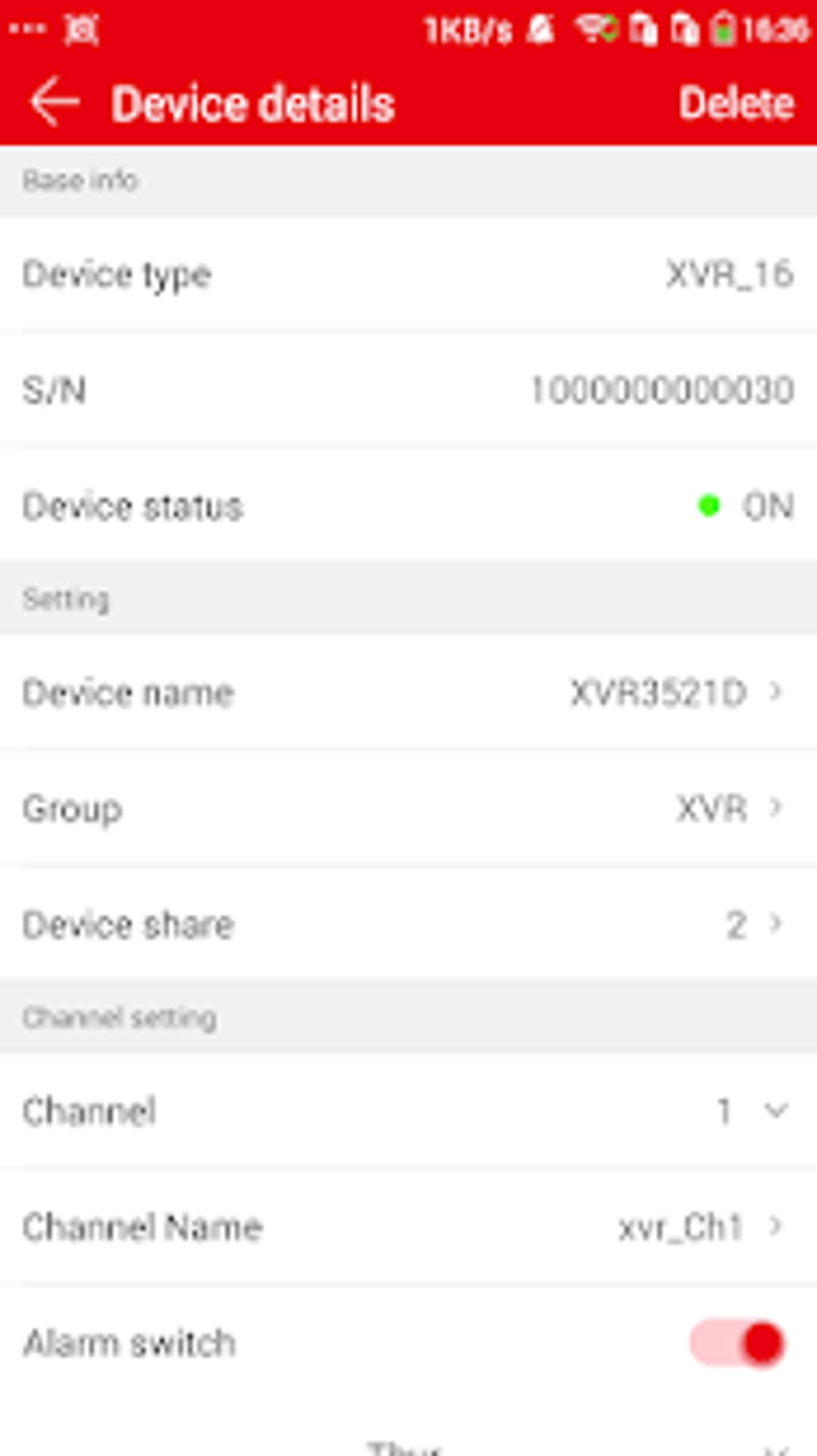
Task: Go back using the arrow icon
Action: 54,103
